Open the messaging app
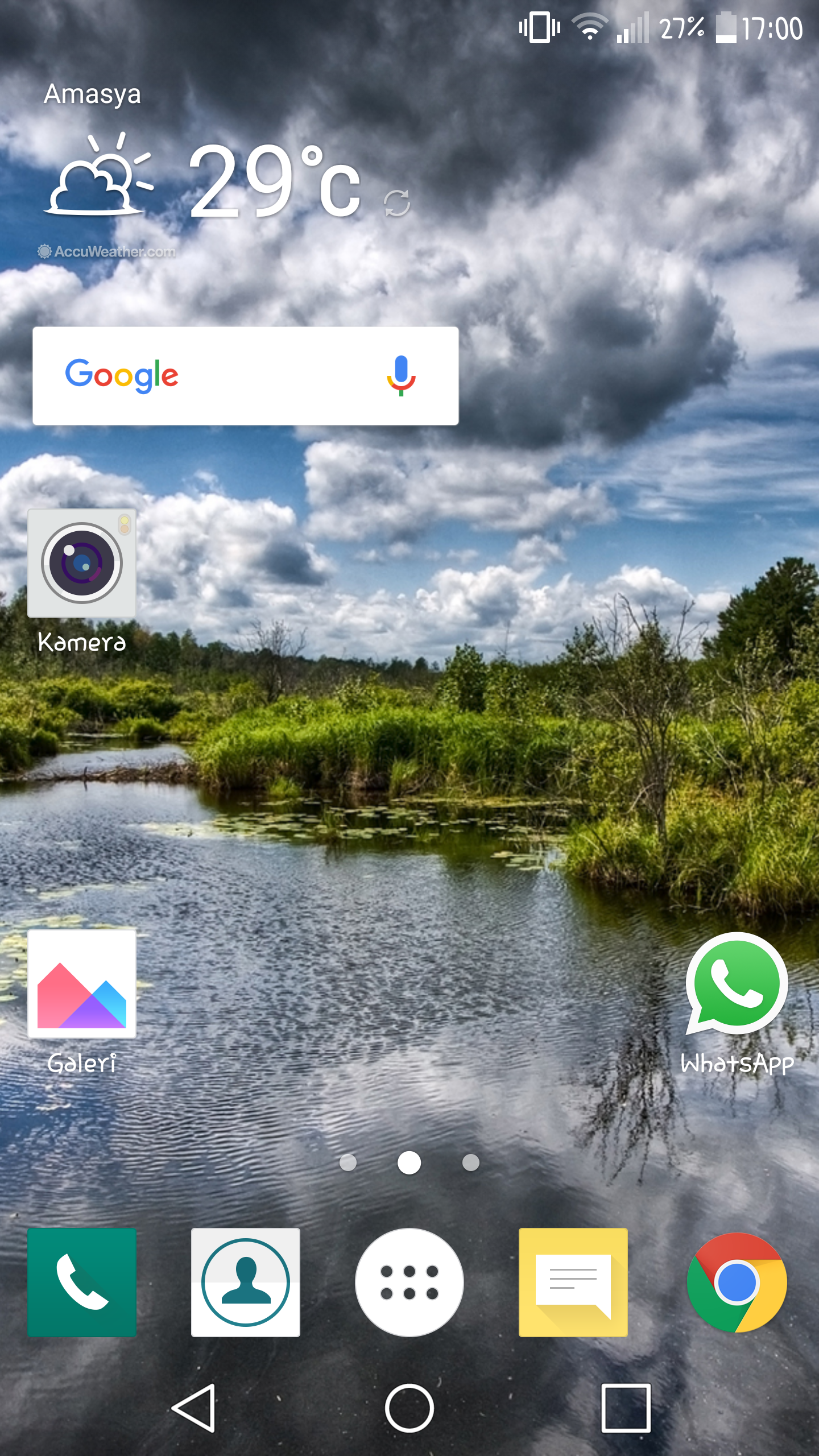 pyautogui.click(x=573, y=1283)
